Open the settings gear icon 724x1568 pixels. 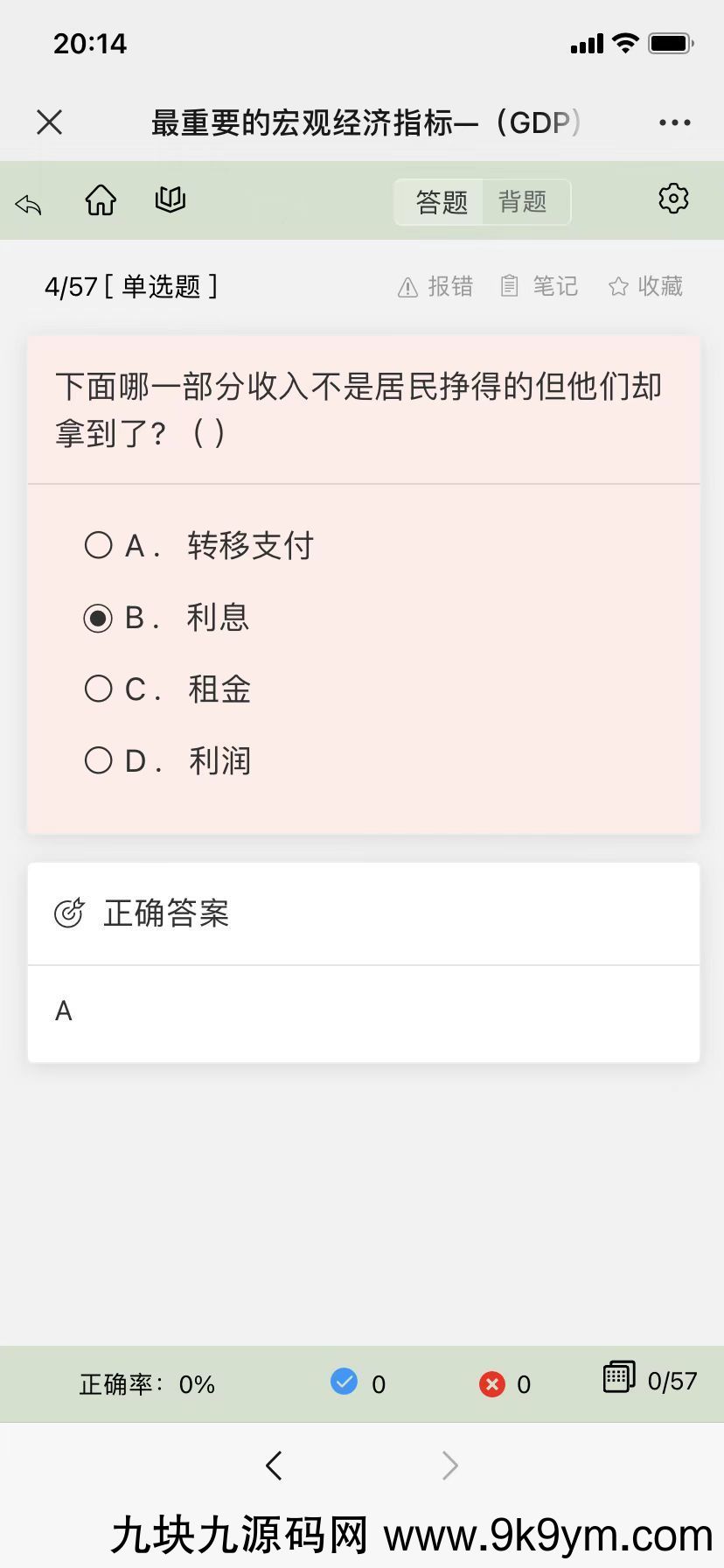tap(672, 199)
